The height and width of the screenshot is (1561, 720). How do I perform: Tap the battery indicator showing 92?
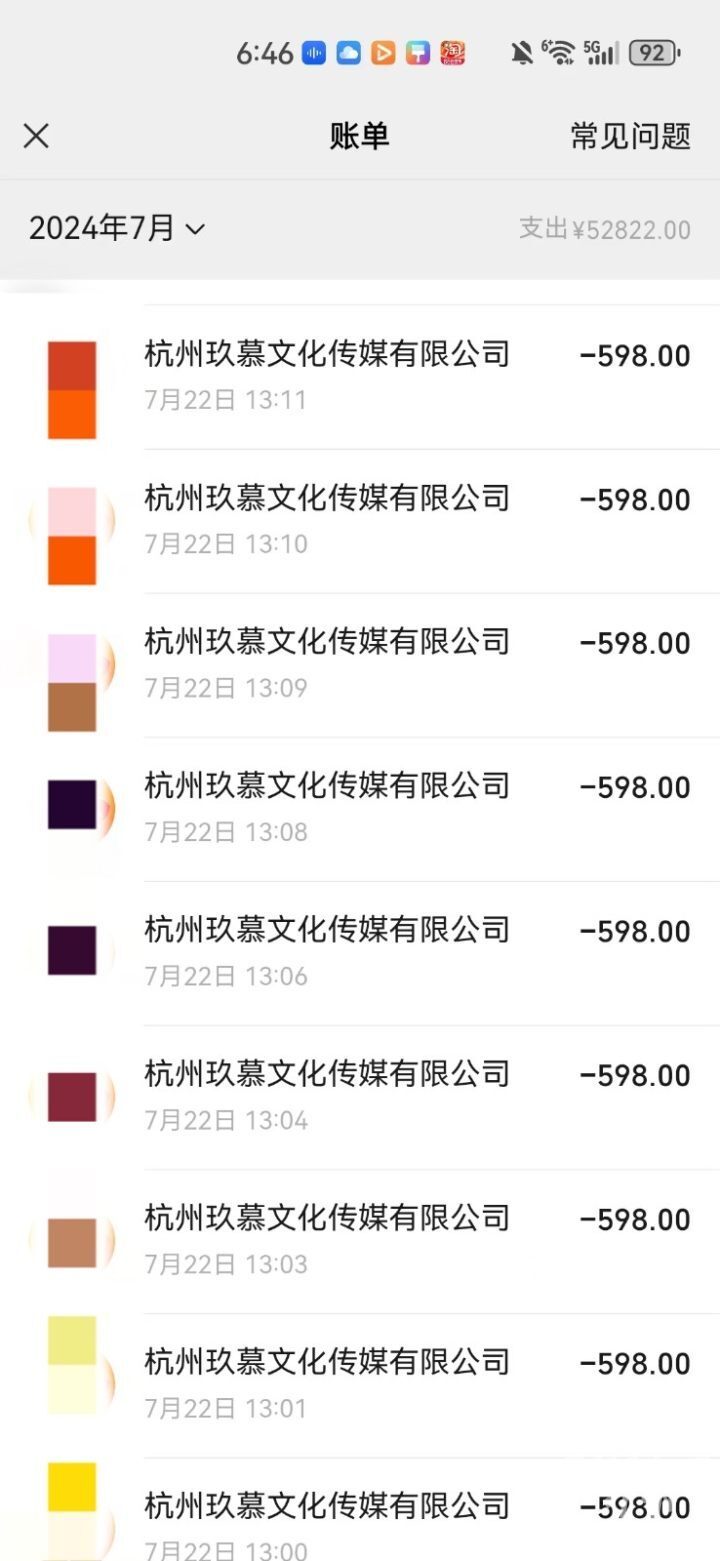point(652,52)
